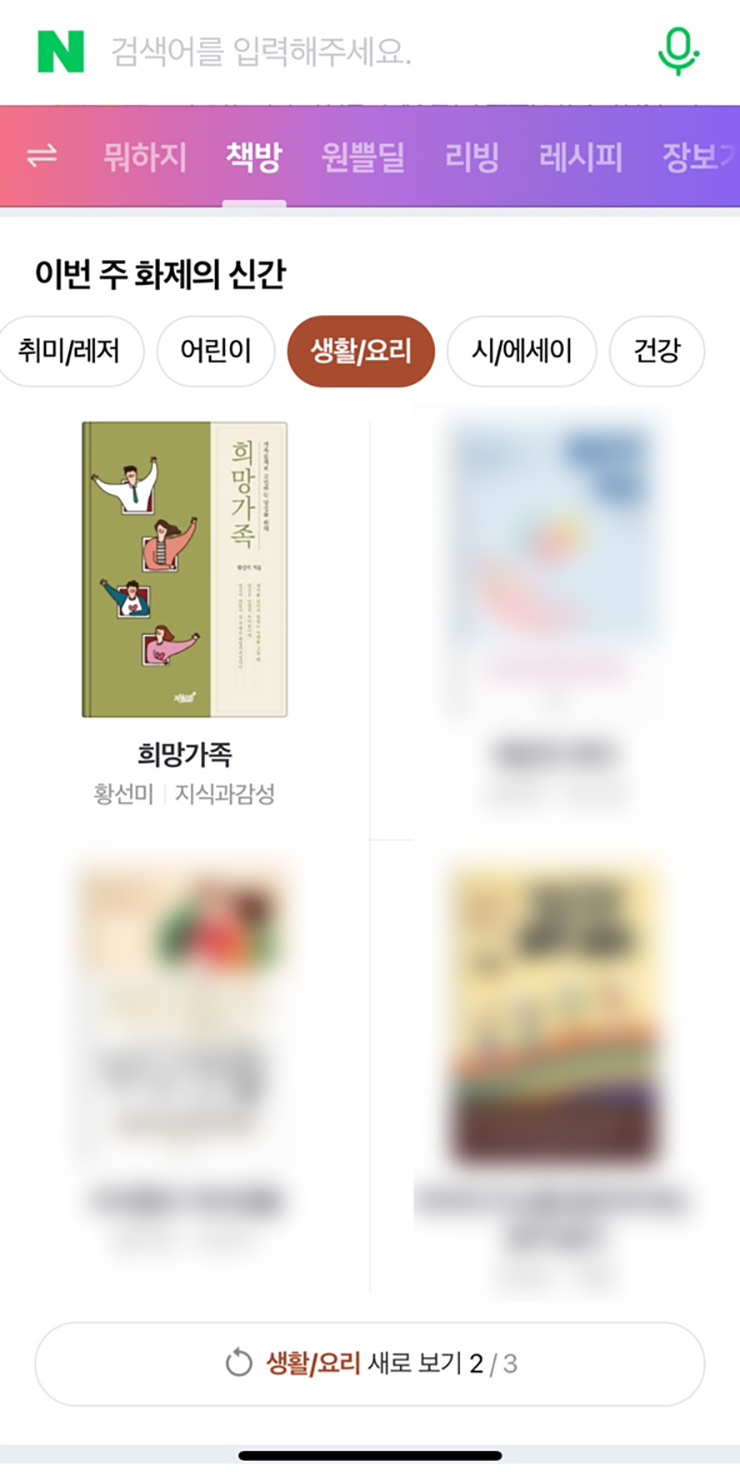Choose the 어린이 category chip
Screen dimensions: 740x1476
[x=215, y=351]
